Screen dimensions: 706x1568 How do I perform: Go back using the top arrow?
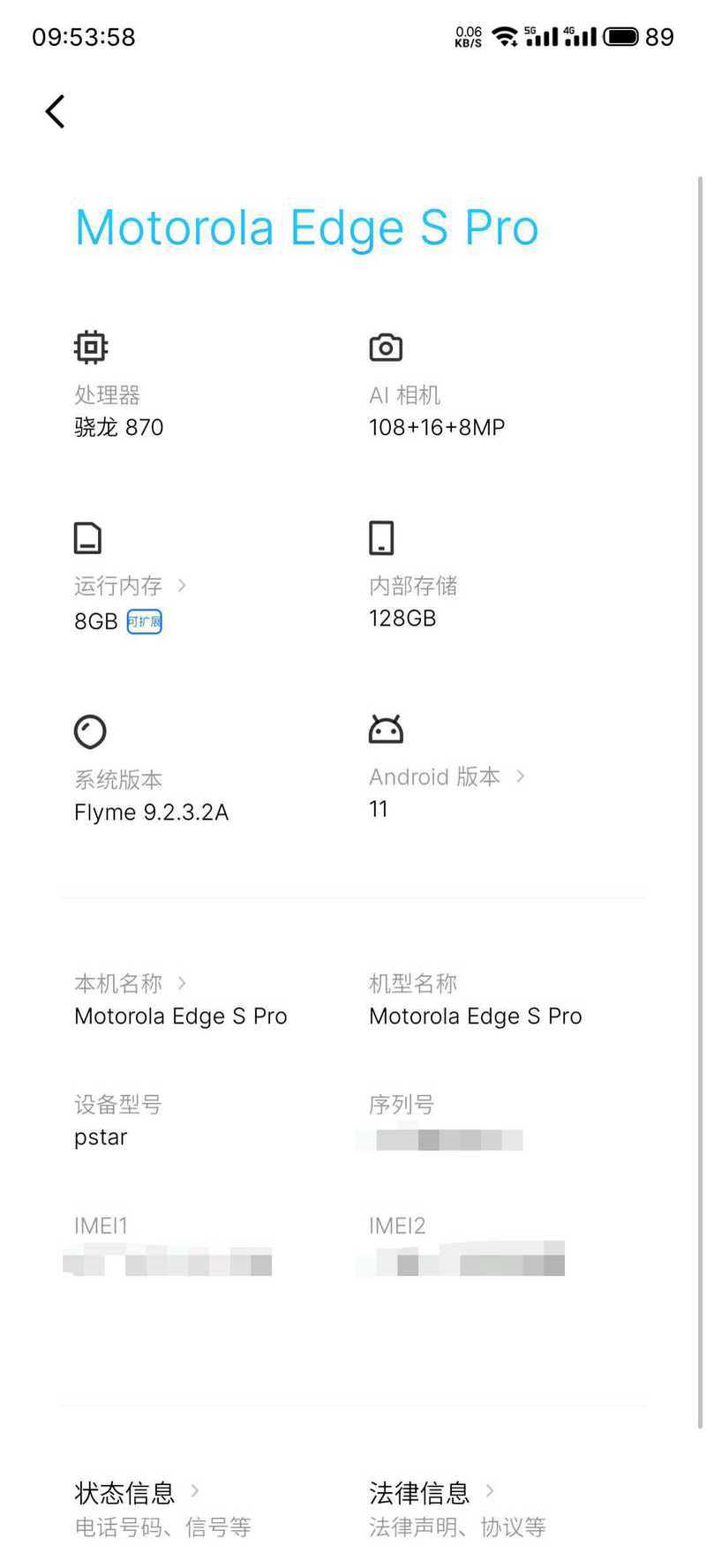(56, 112)
